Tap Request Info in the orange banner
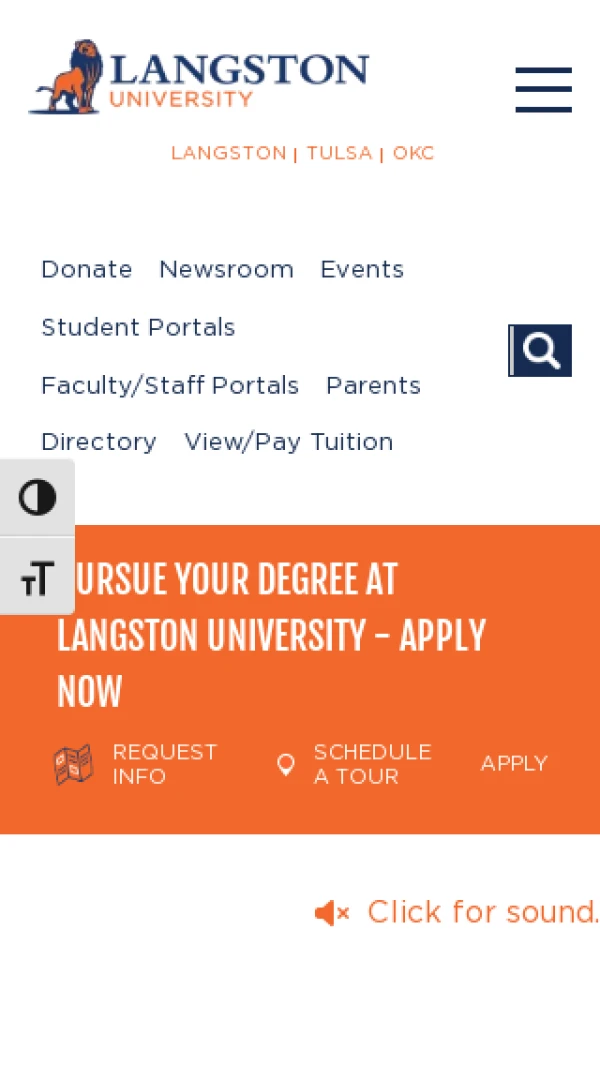Image resolution: width=600 pixels, height=1065 pixels. click(135, 764)
